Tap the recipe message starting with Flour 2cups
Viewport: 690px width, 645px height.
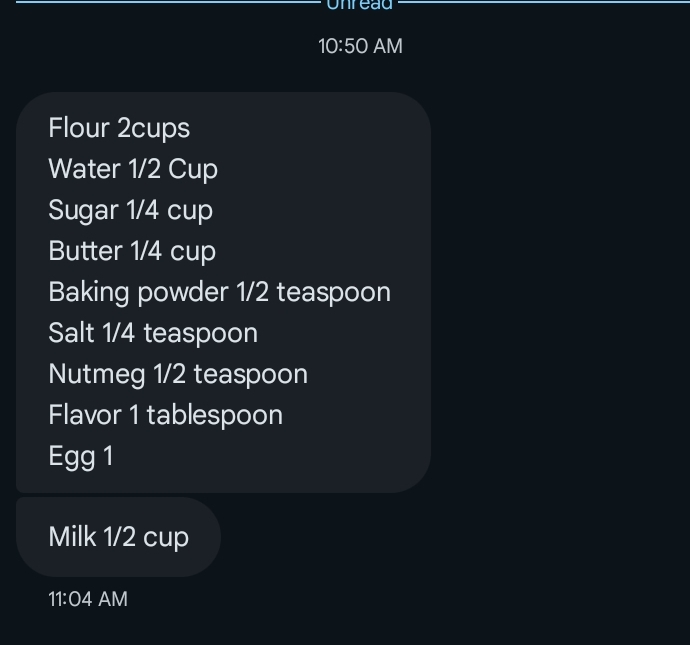[223, 292]
